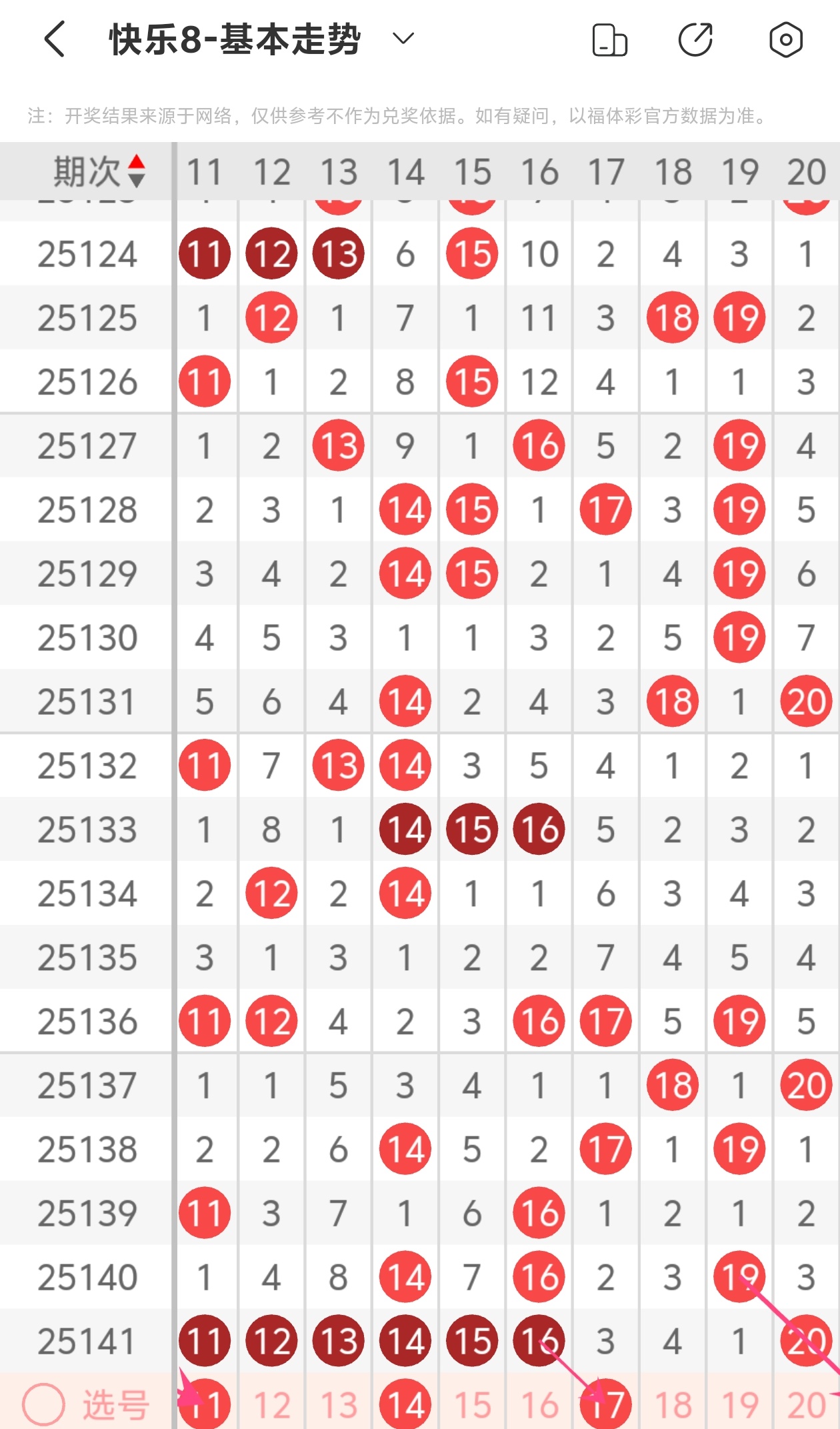Choose number 15 in the 选号 row

[473, 1405]
